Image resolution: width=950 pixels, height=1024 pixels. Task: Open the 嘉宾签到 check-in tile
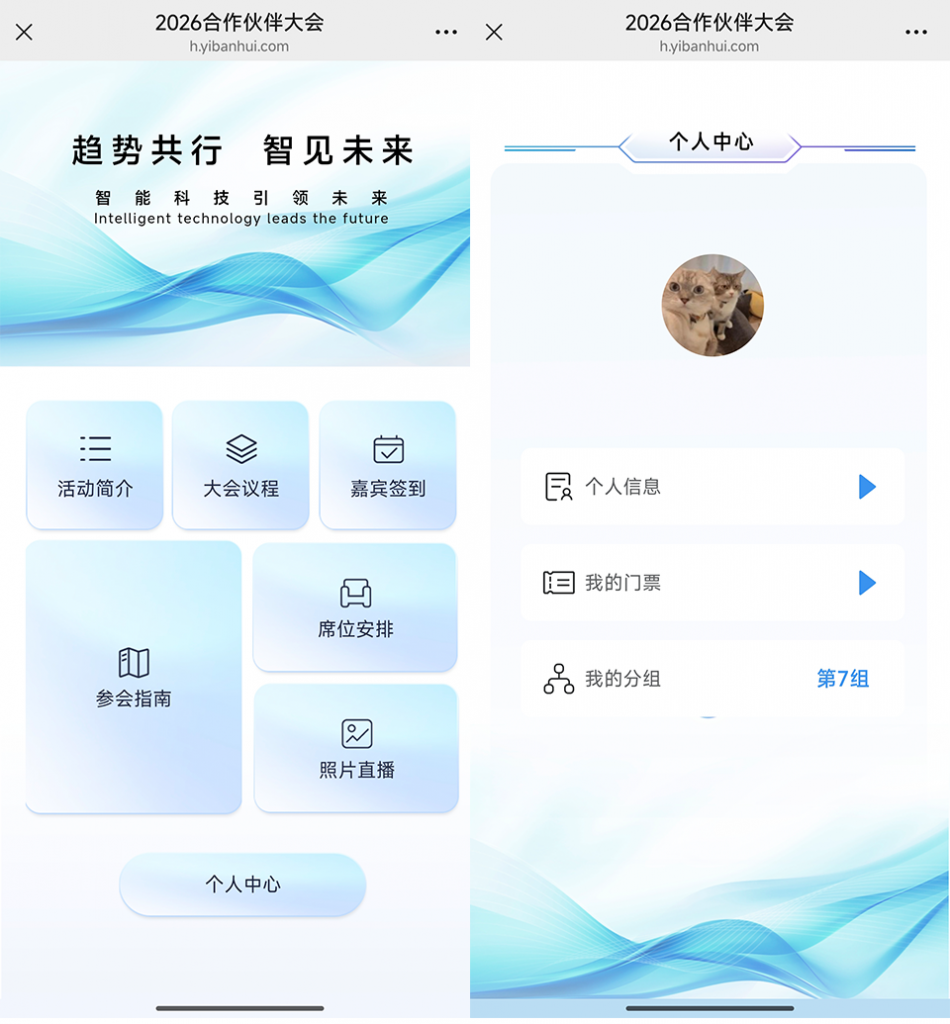click(x=388, y=465)
